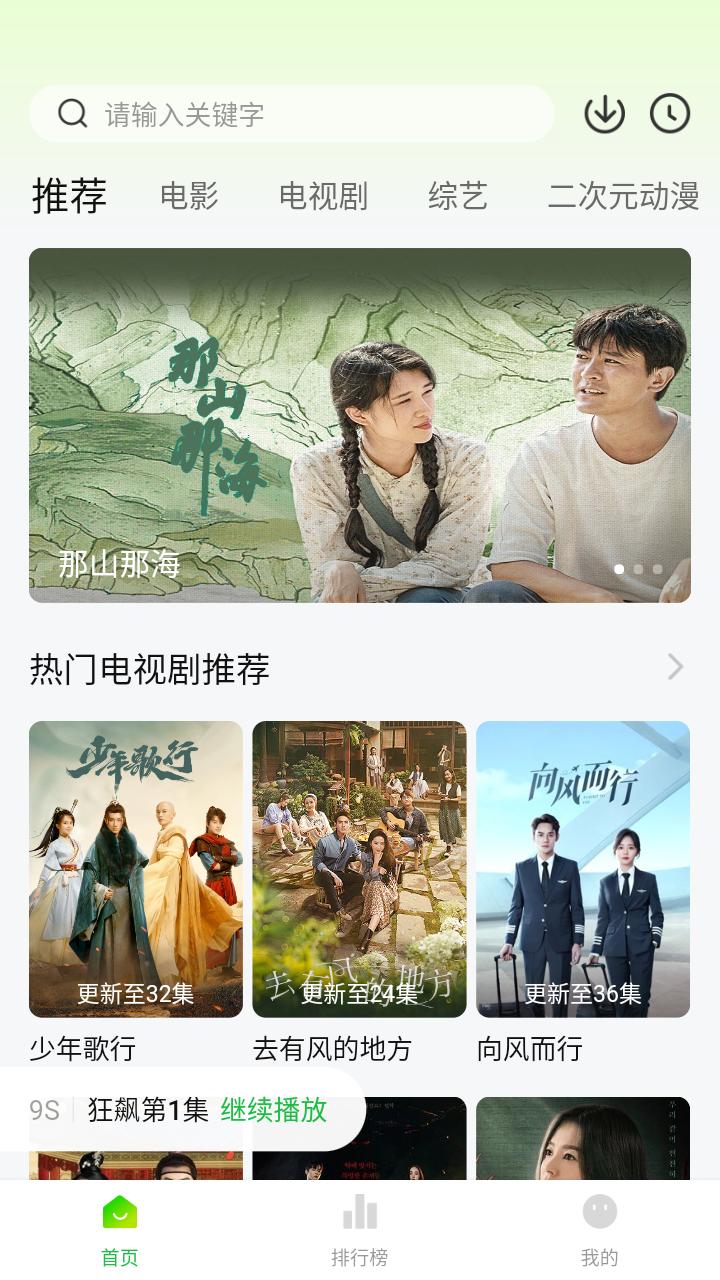Open the downloads icon

pos(604,114)
